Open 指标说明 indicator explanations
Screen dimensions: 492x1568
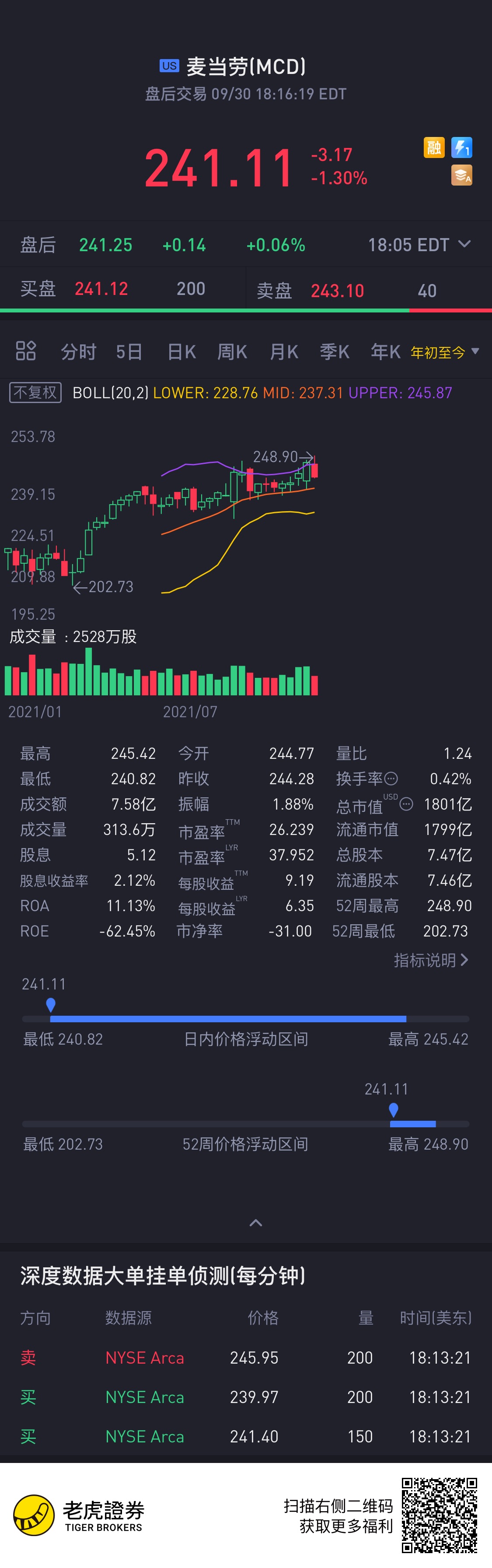click(x=431, y=960)
